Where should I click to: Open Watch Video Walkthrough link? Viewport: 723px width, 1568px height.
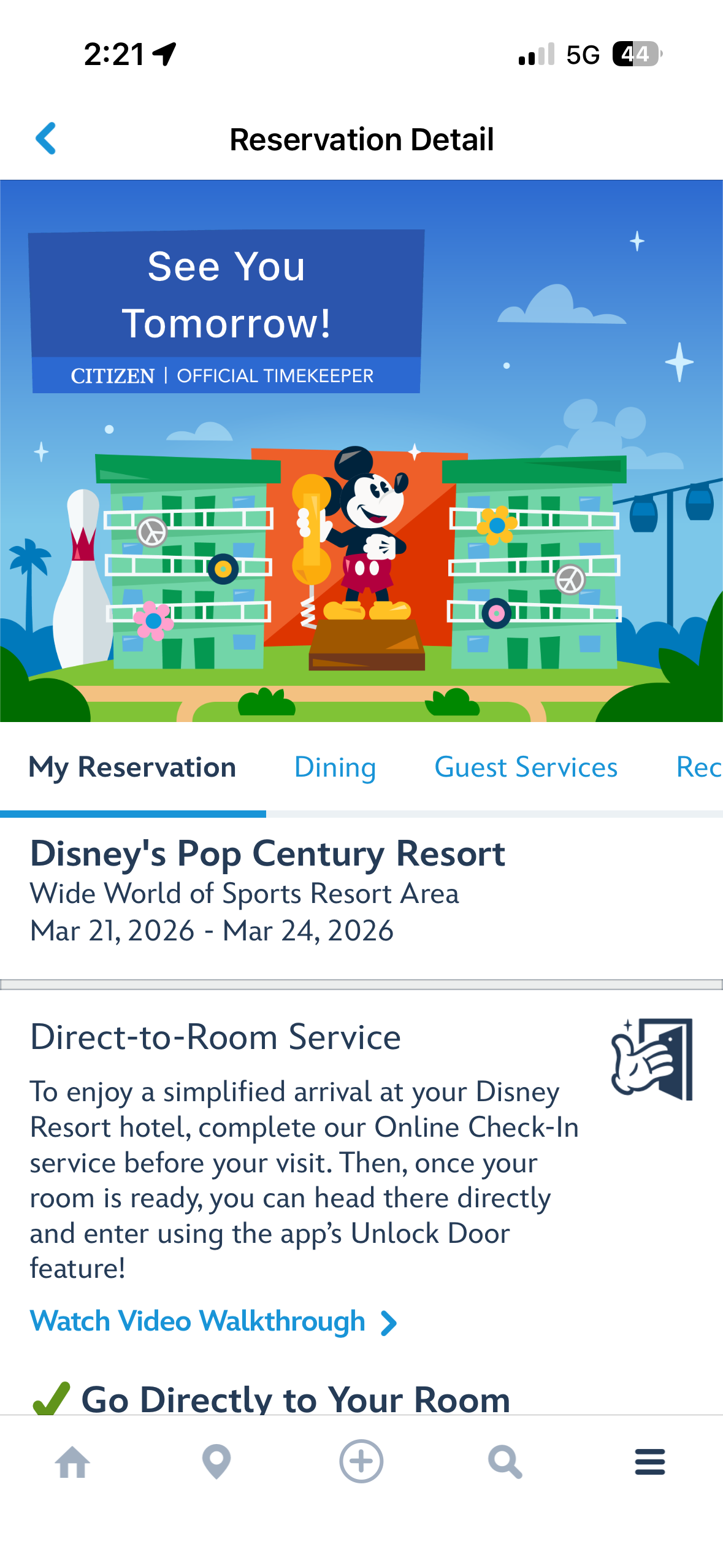pyautogui.click(x=213, y=1321)
